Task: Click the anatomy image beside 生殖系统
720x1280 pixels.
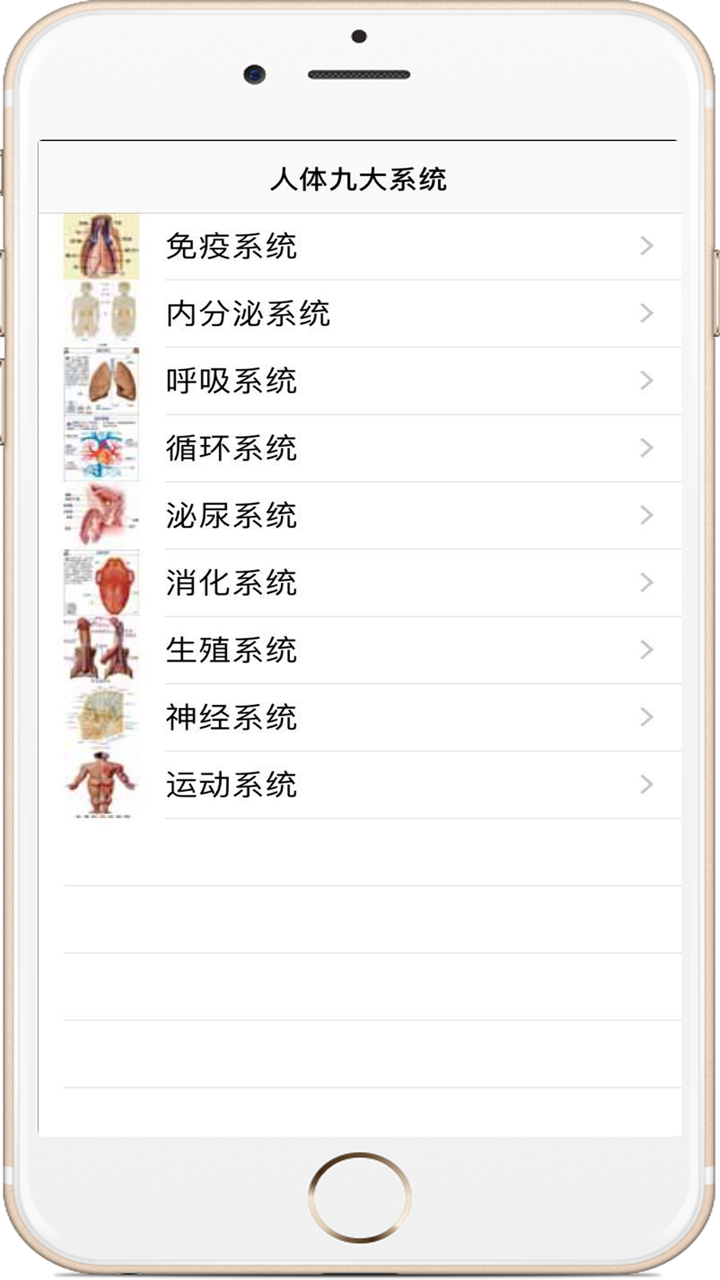Action: [101, 649]
